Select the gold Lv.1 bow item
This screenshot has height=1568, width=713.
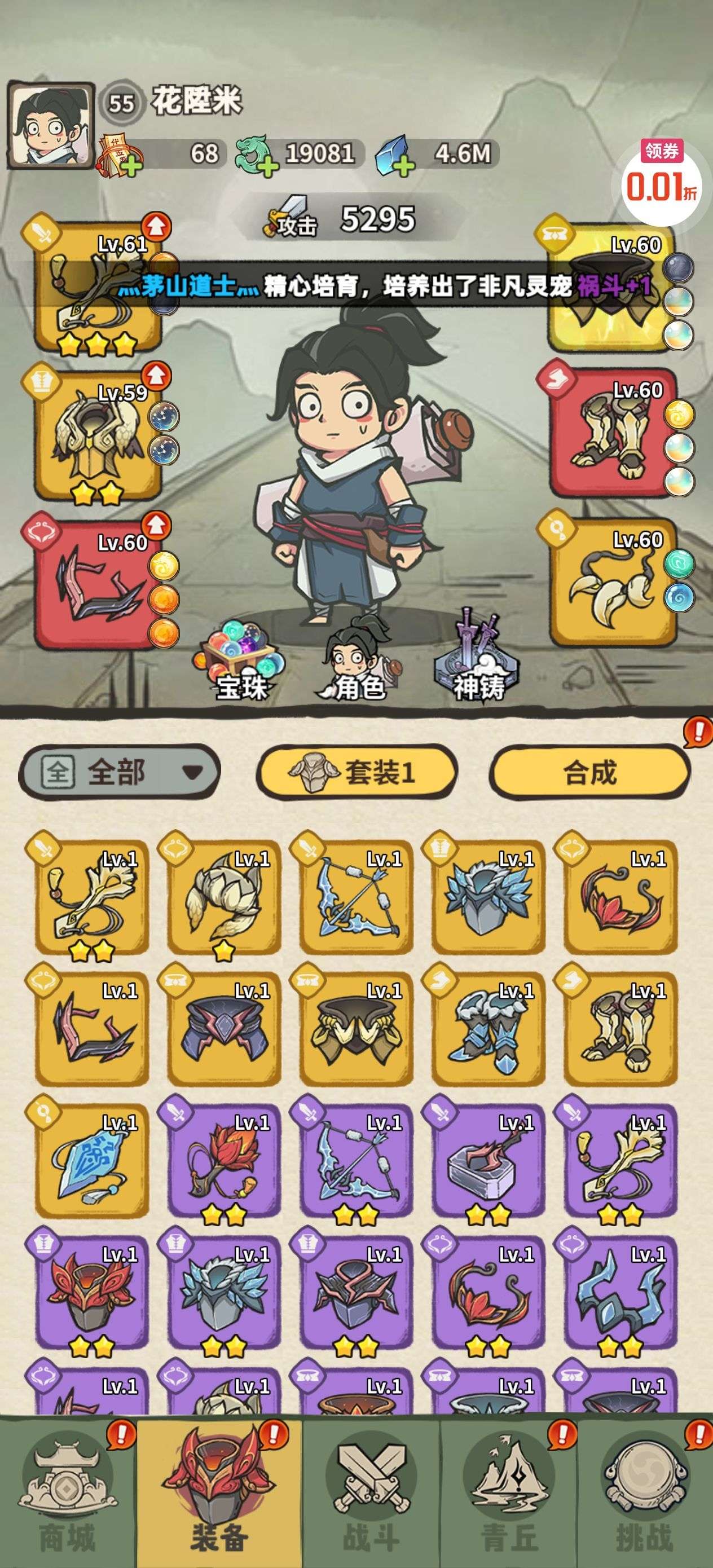tap(356, 897)
